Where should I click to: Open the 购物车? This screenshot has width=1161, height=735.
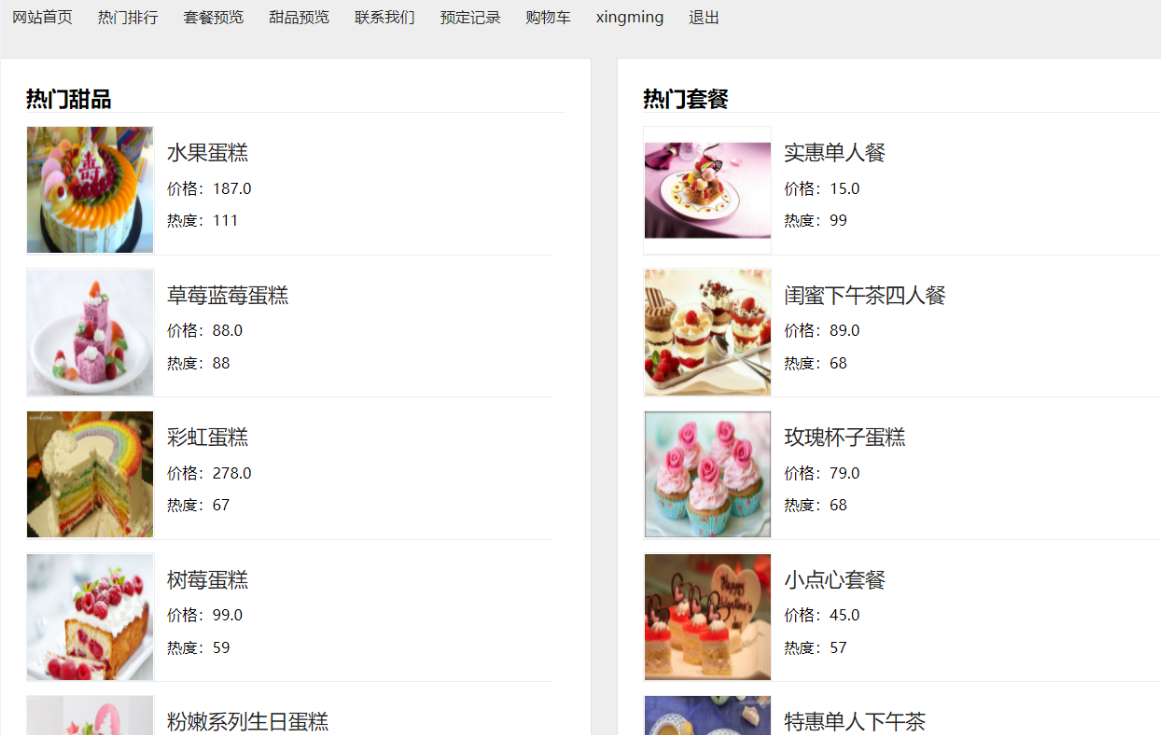(548, 17)
